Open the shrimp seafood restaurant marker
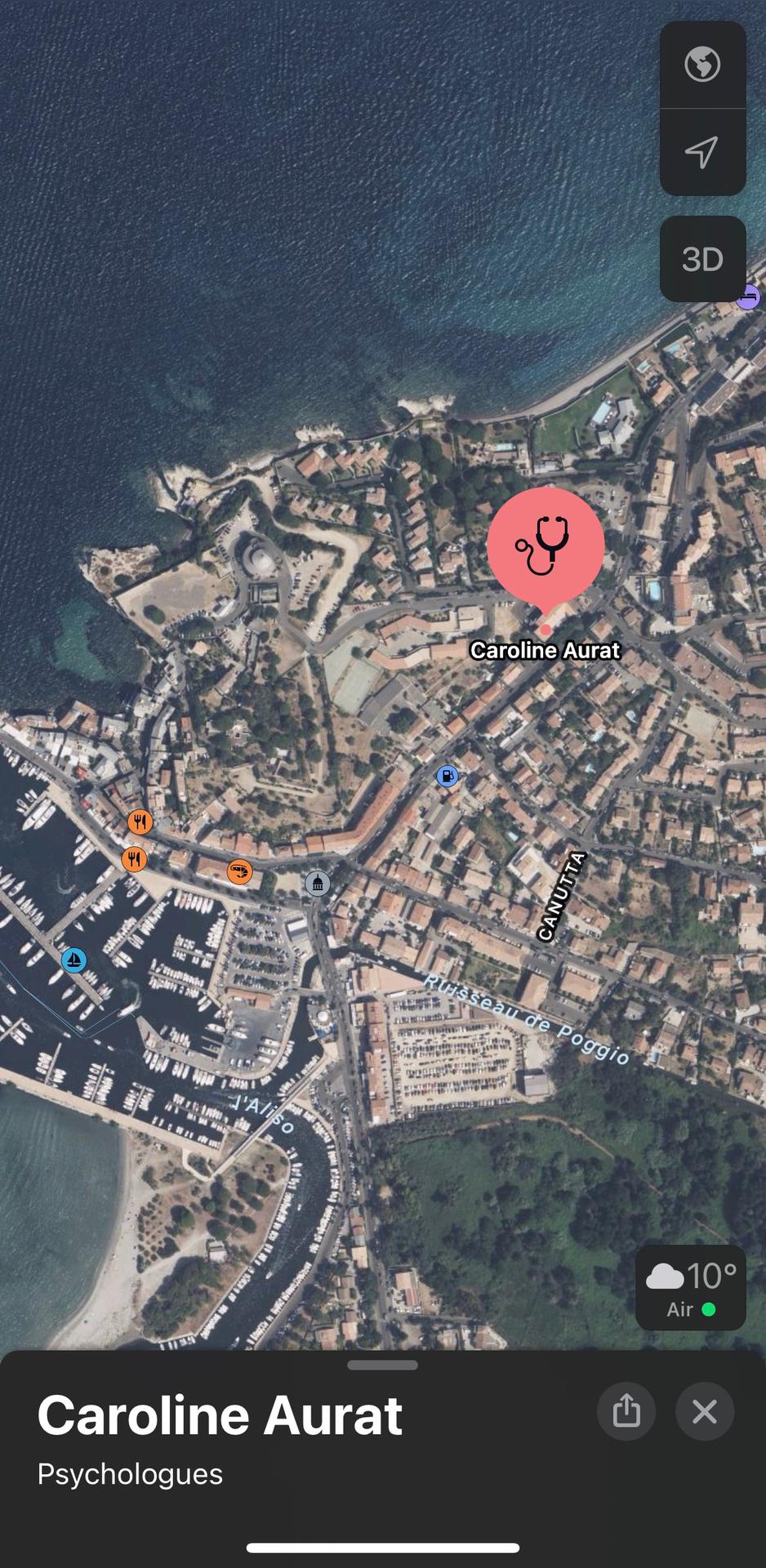Viewport: 766px width, 1568px height. [x=239, y=871]
